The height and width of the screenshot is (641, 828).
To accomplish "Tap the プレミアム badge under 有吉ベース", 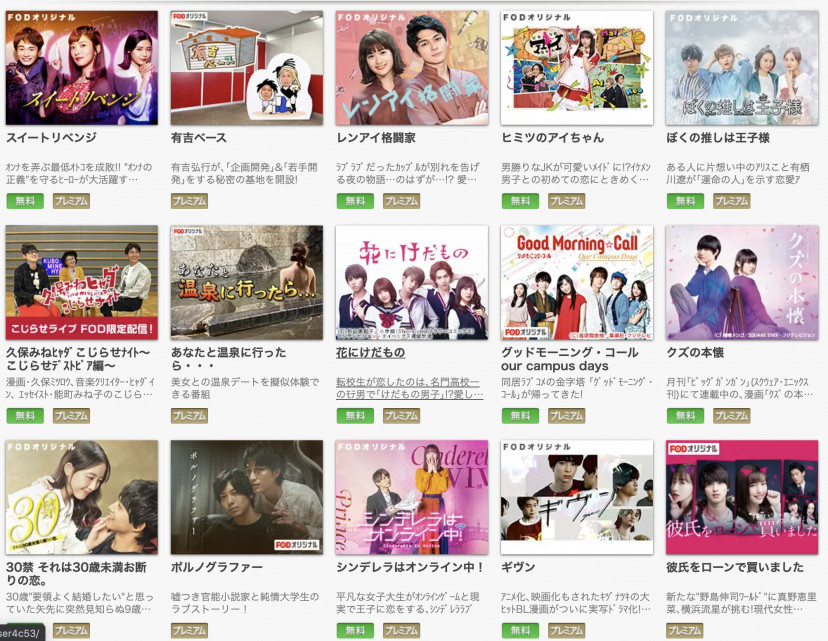I will coord(189,200).
